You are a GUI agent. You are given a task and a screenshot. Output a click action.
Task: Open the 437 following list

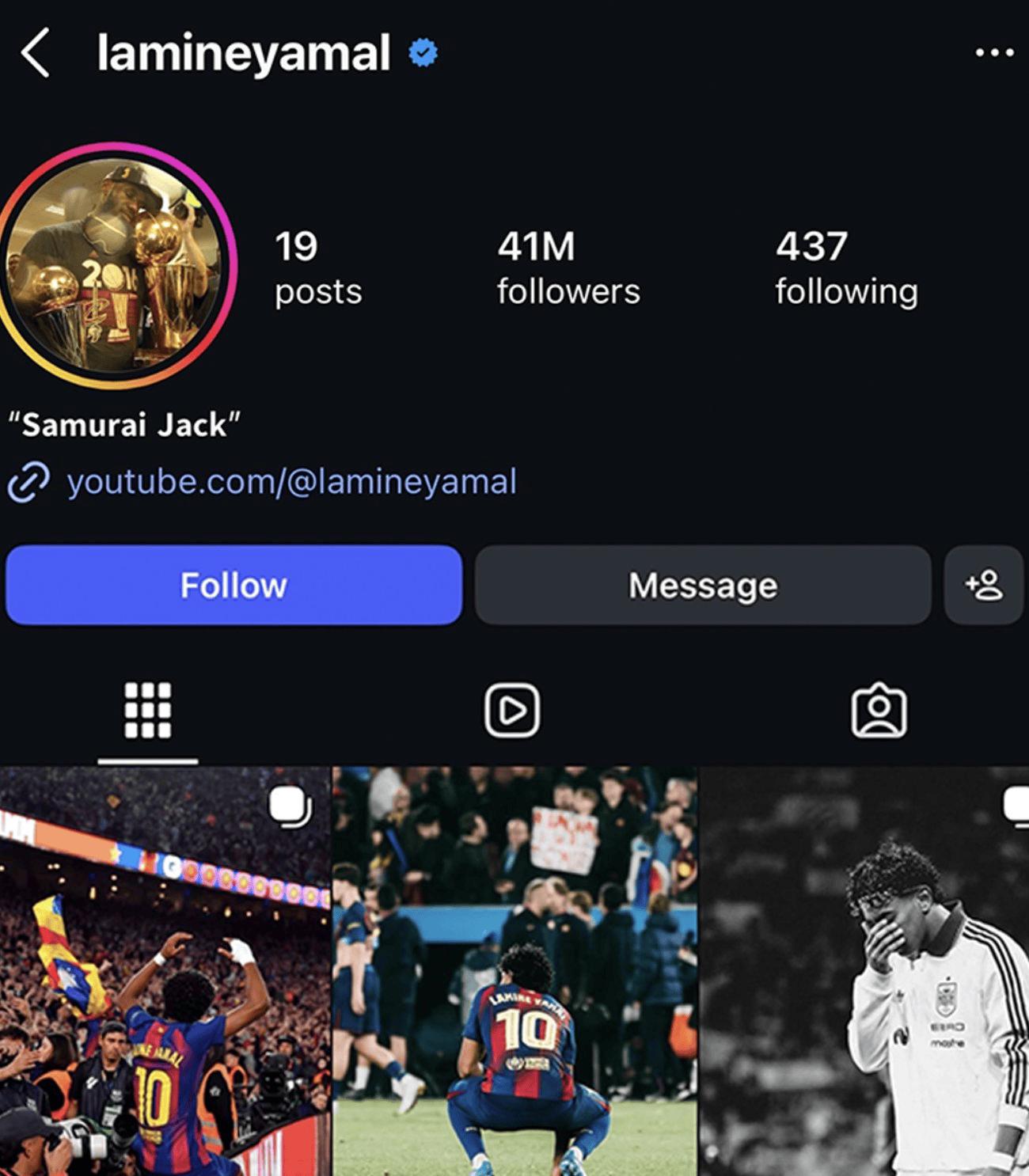[845, 267]
